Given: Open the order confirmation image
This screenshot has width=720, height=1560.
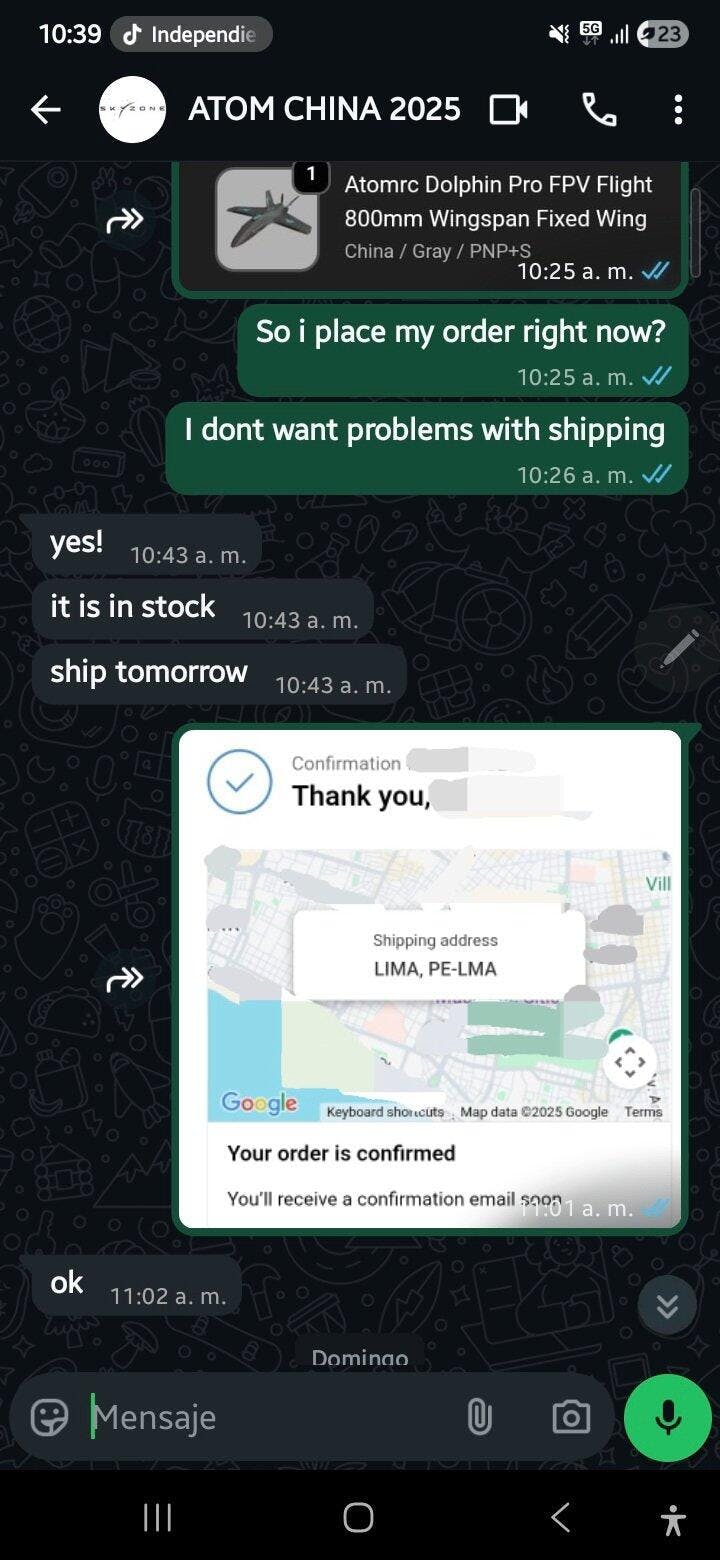Looking at the screenshot, I should pos(430,980).
